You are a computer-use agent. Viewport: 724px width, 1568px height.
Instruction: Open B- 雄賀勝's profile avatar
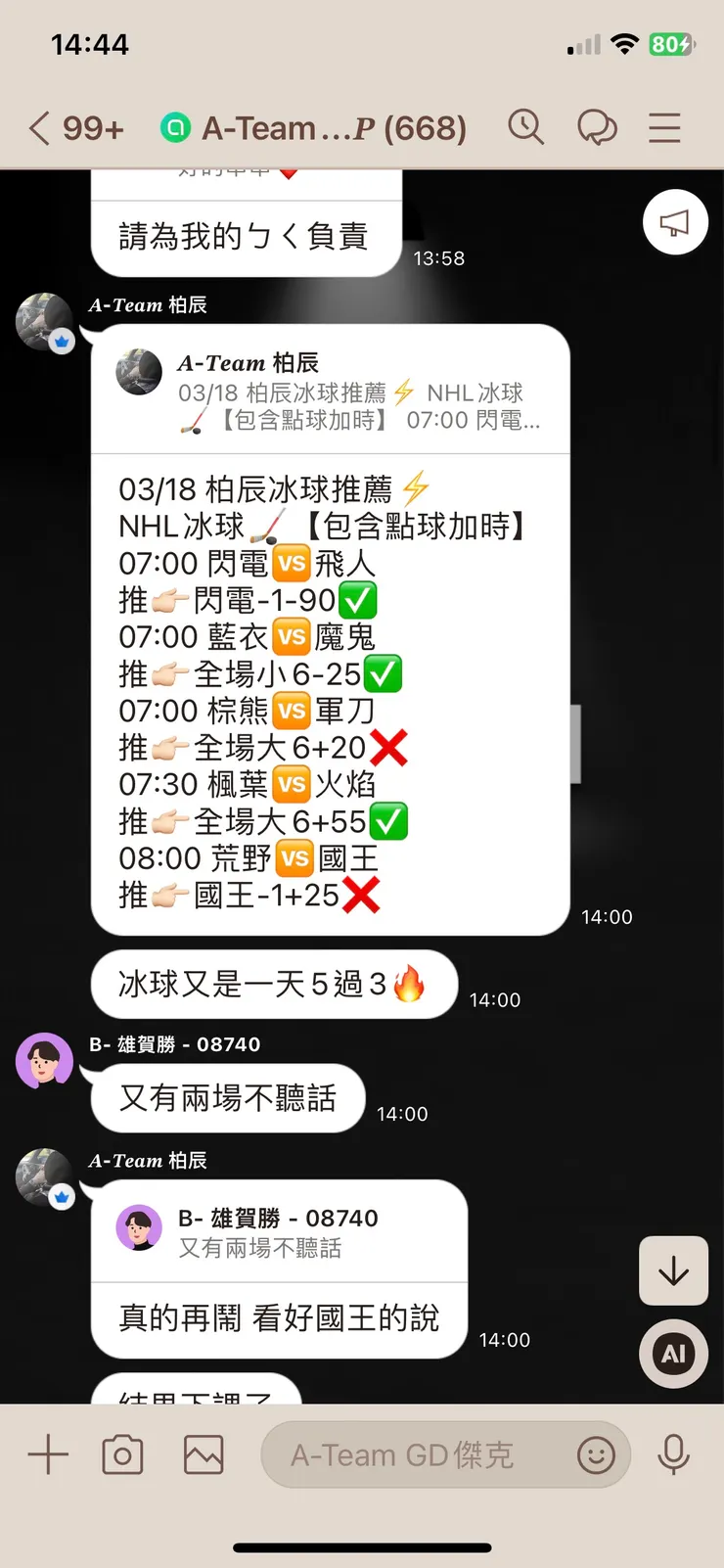click(x=45, y=1060)
